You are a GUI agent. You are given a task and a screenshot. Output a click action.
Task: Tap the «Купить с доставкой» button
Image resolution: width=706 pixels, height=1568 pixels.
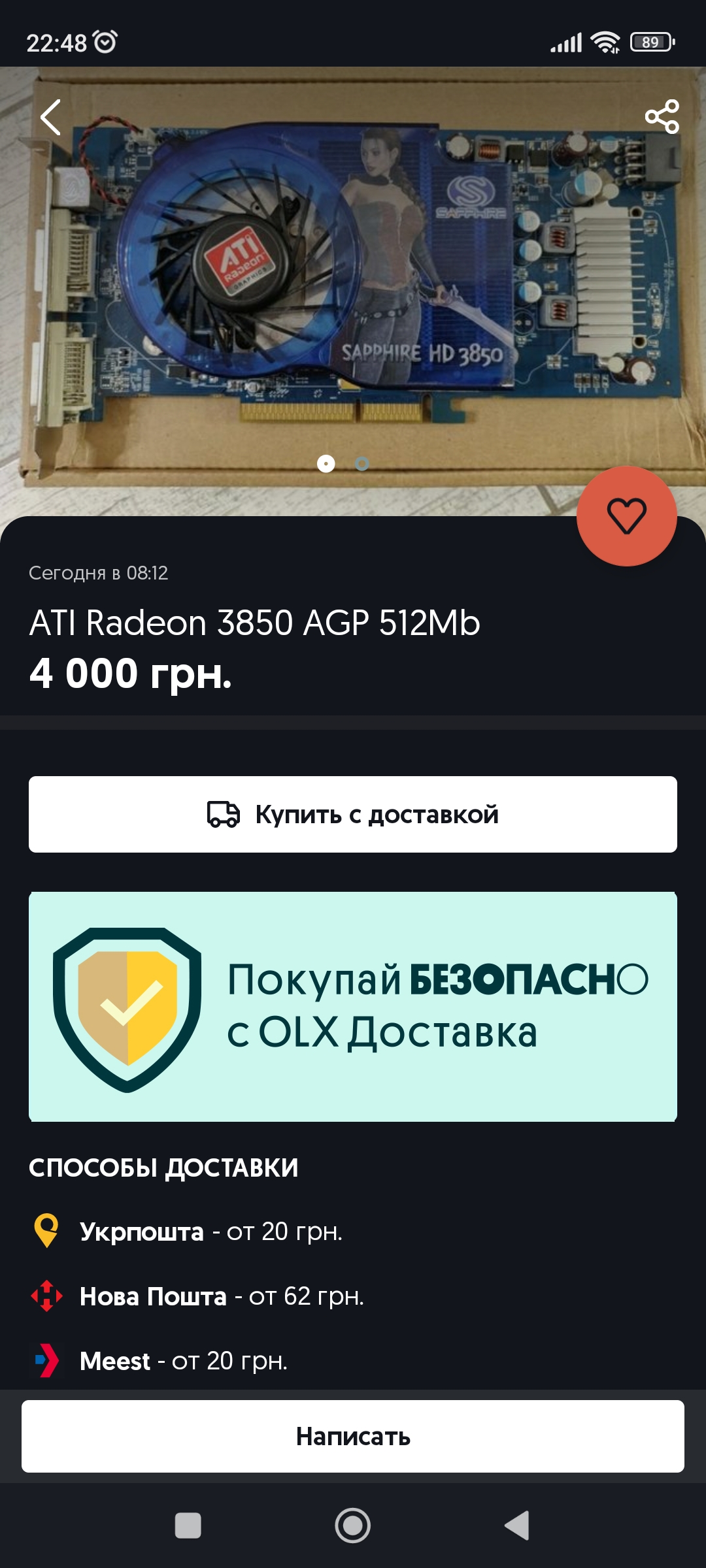click(353, 815)
